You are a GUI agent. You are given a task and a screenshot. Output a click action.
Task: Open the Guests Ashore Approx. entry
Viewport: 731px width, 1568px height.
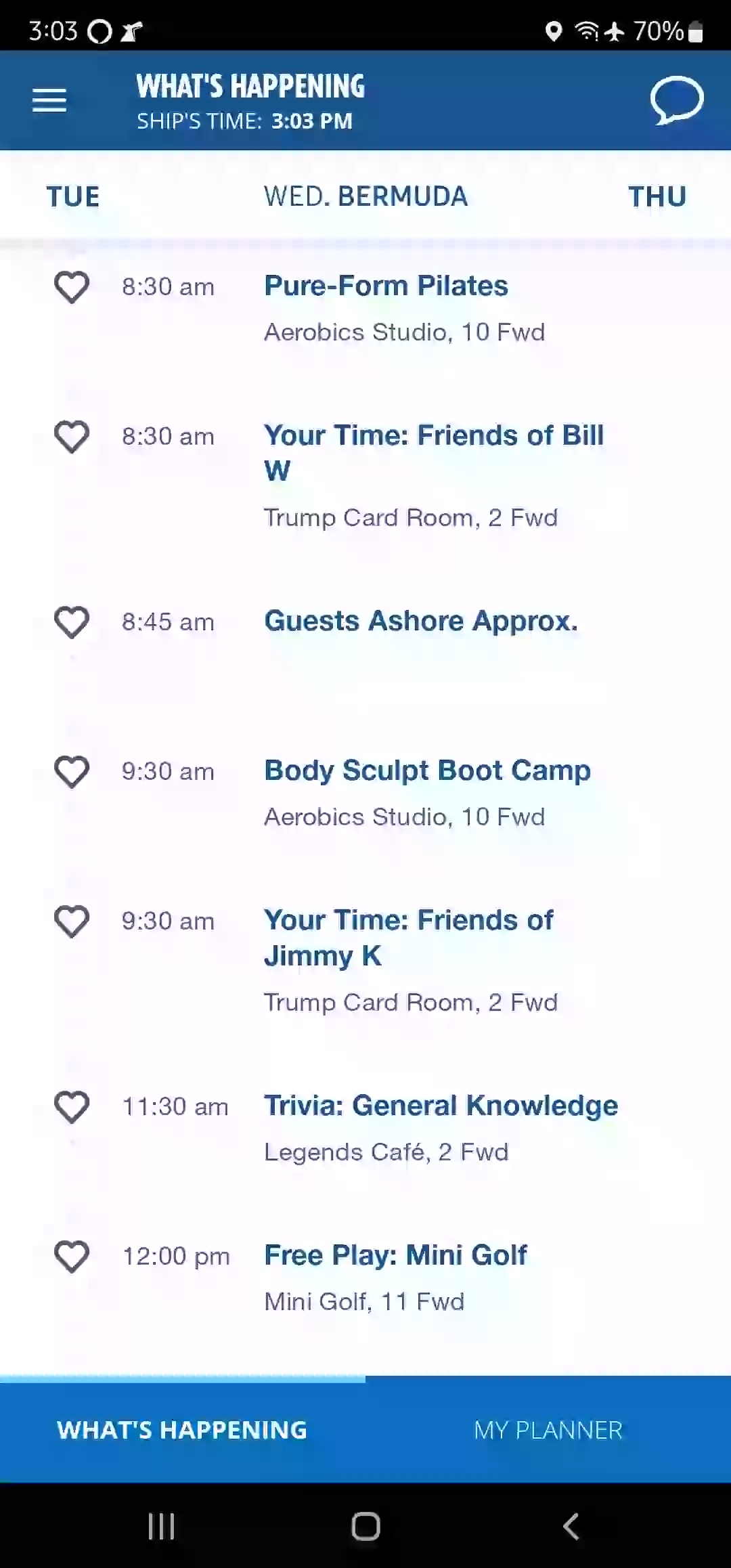(x=421, y=621)
